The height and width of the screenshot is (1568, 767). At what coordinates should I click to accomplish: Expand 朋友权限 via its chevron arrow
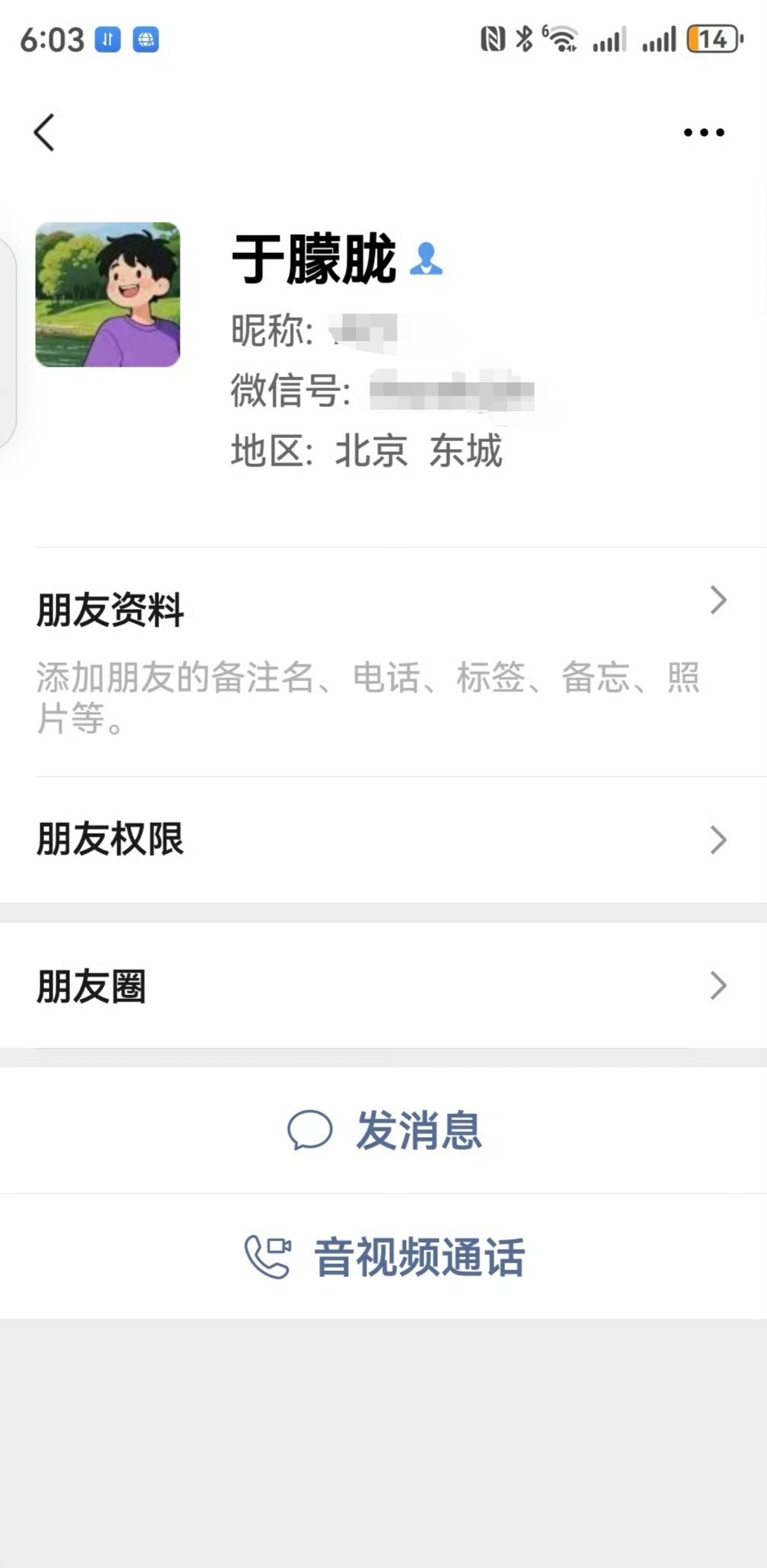pyautogui.click(x=717, y=840)
